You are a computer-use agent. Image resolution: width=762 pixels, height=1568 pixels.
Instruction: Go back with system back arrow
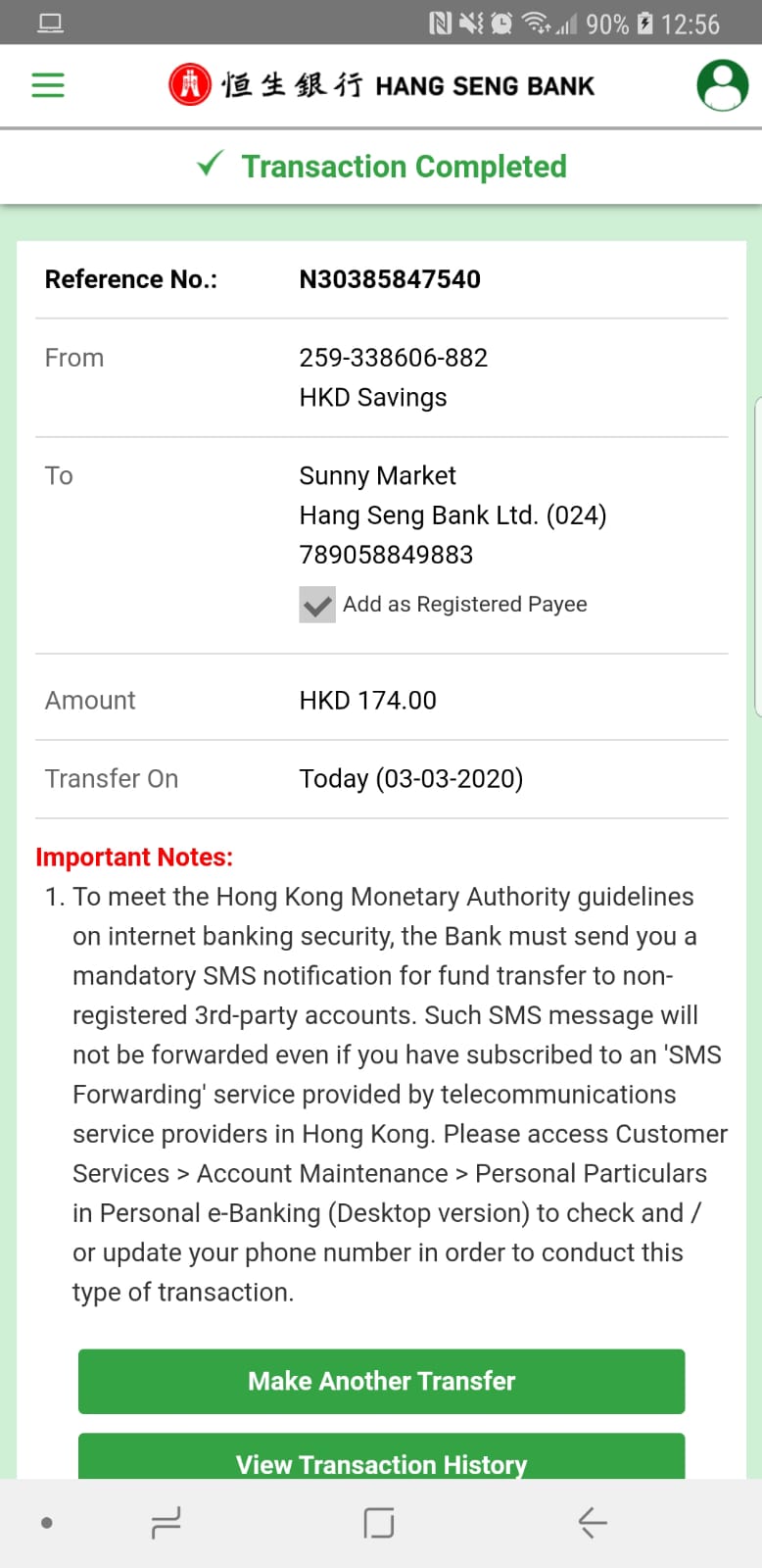(593, 1523)
